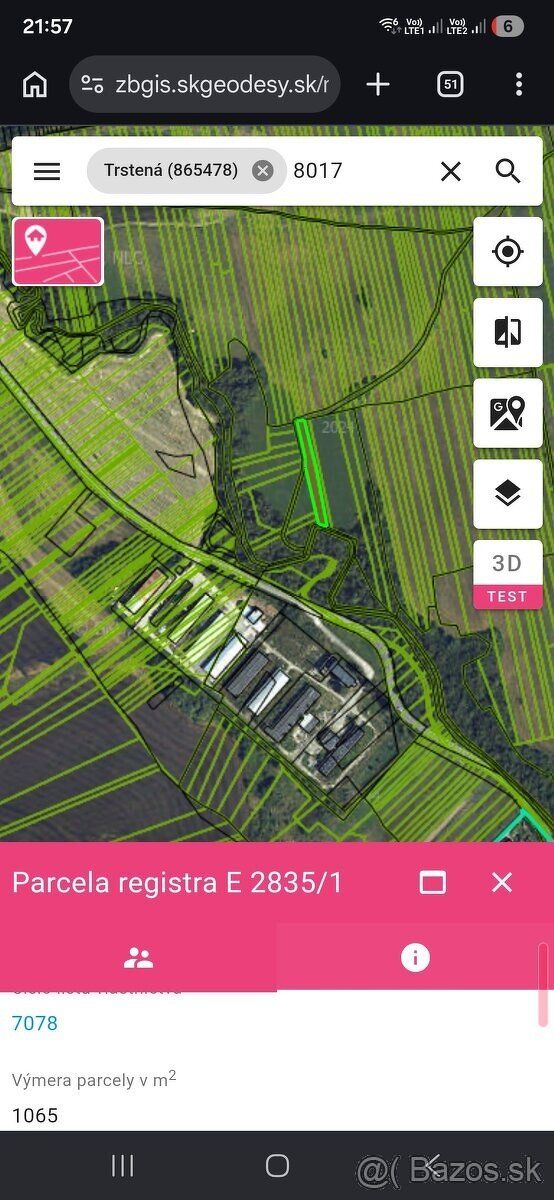
Task: Switch to the owners tab
Action: pos(138,958)
